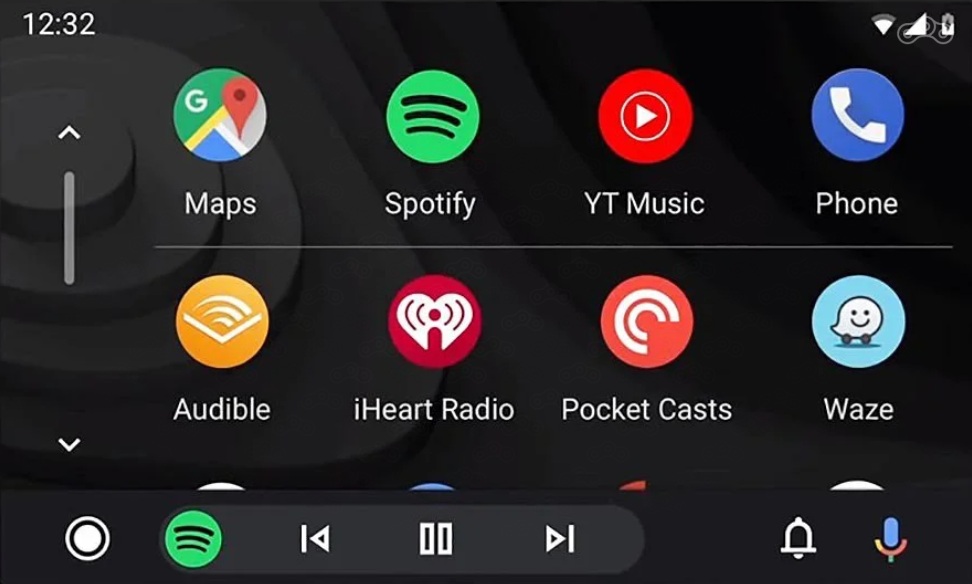Tap the up arrow to scroll apps
The width and height of the screenshot is (972, 584).
pyautogui.click(x=69, y=133)
